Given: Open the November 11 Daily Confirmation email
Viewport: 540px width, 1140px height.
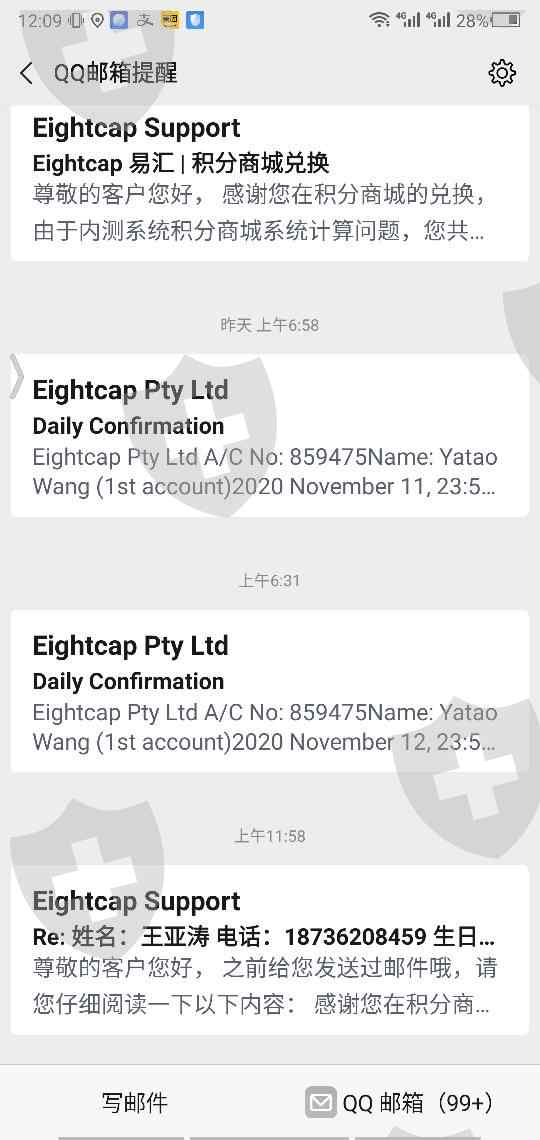Looking at the screenshot, I should (270, 435).
